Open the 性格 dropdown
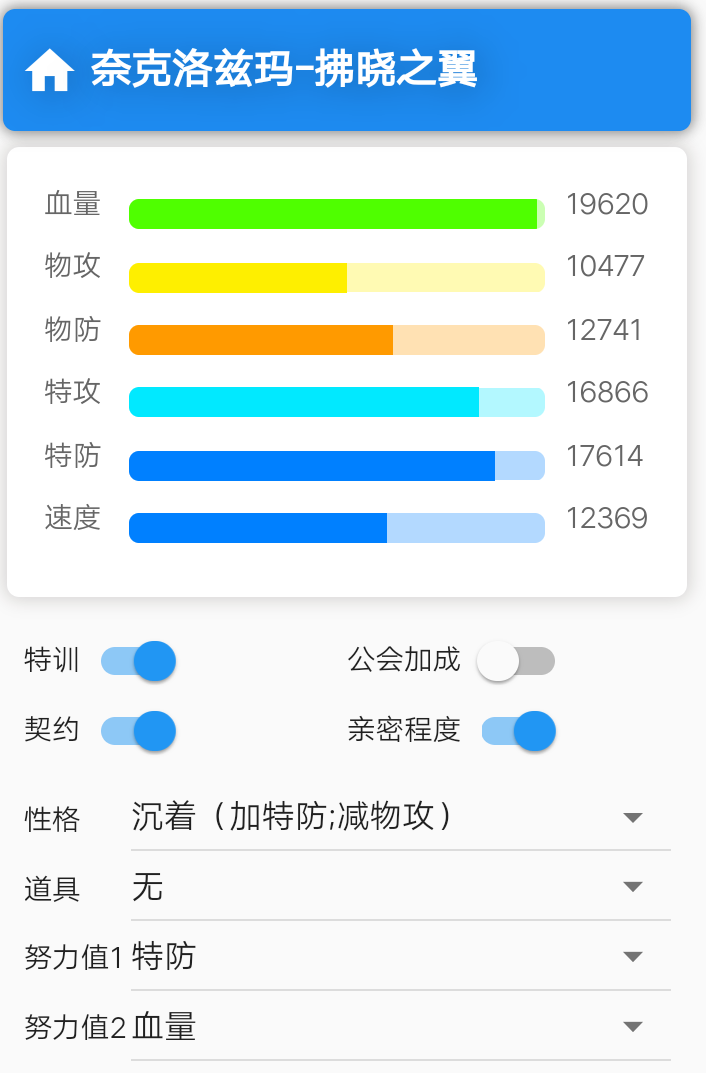 pos(400,818)
